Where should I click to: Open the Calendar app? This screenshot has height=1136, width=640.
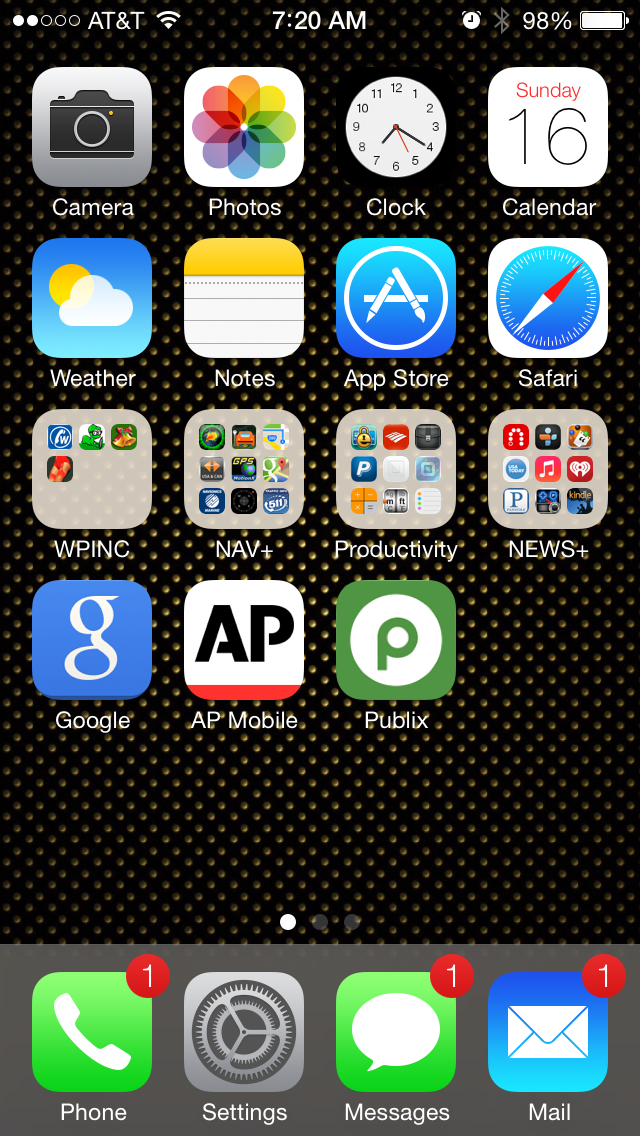(x=548, y=127)
